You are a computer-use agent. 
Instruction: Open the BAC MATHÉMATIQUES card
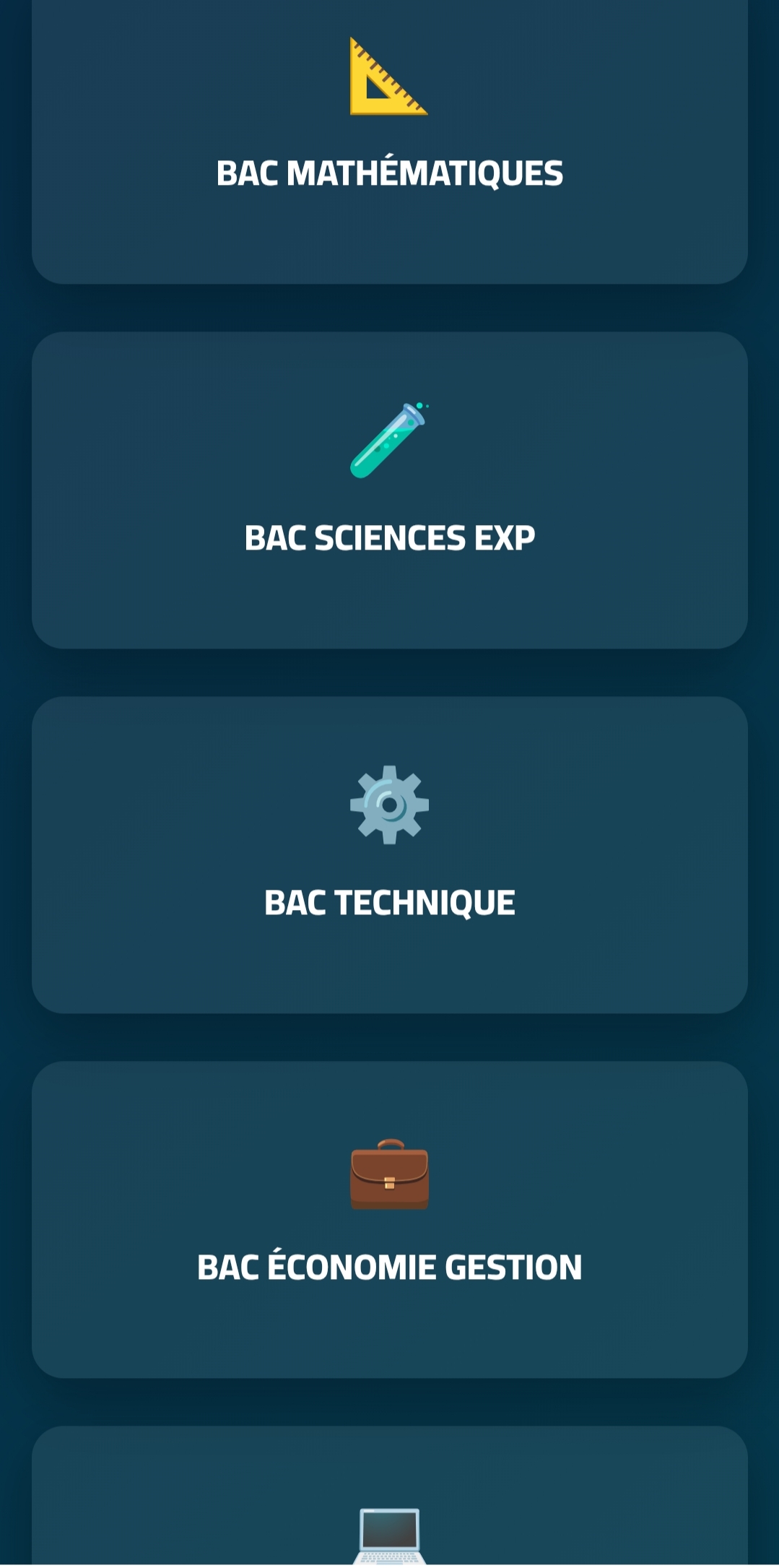click(x=389, y=144)
